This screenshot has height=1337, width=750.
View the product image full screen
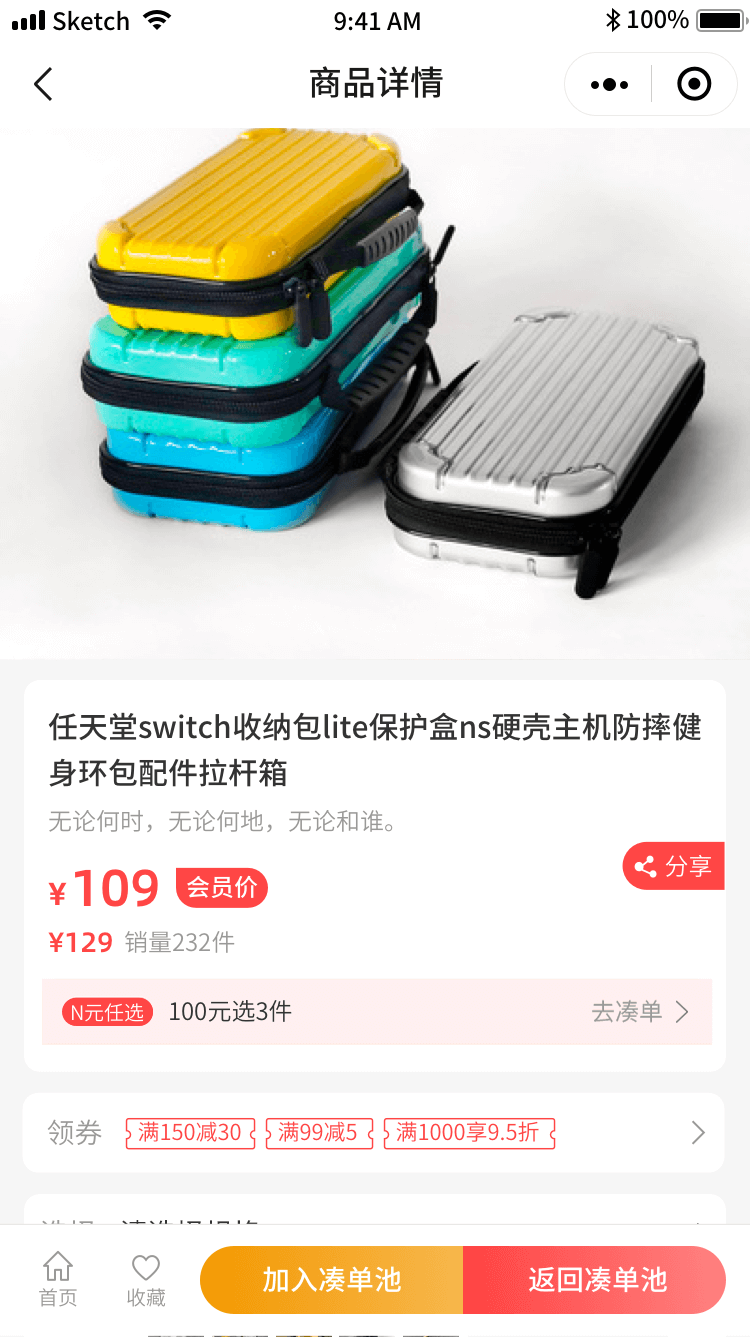375,393
